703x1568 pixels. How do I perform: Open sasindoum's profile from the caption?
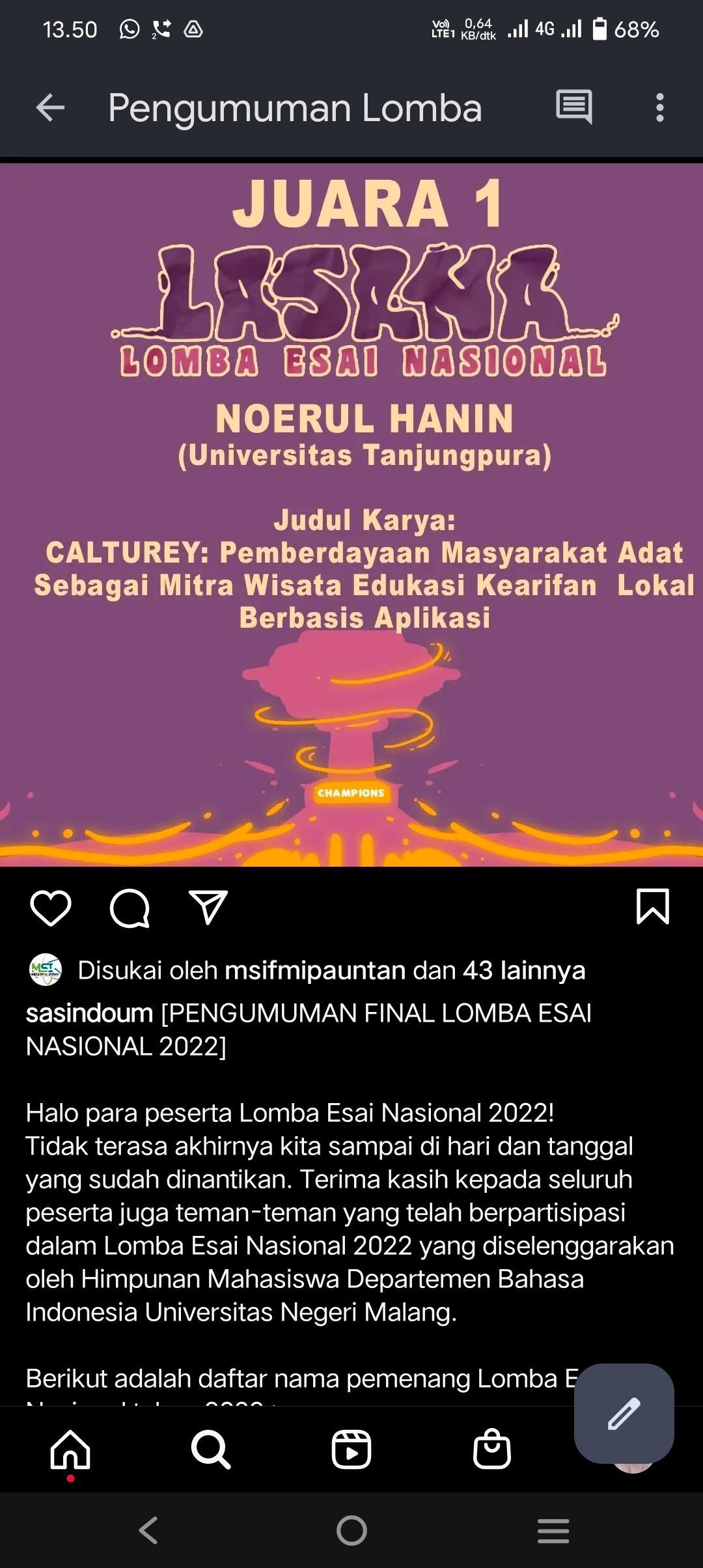89,1013
